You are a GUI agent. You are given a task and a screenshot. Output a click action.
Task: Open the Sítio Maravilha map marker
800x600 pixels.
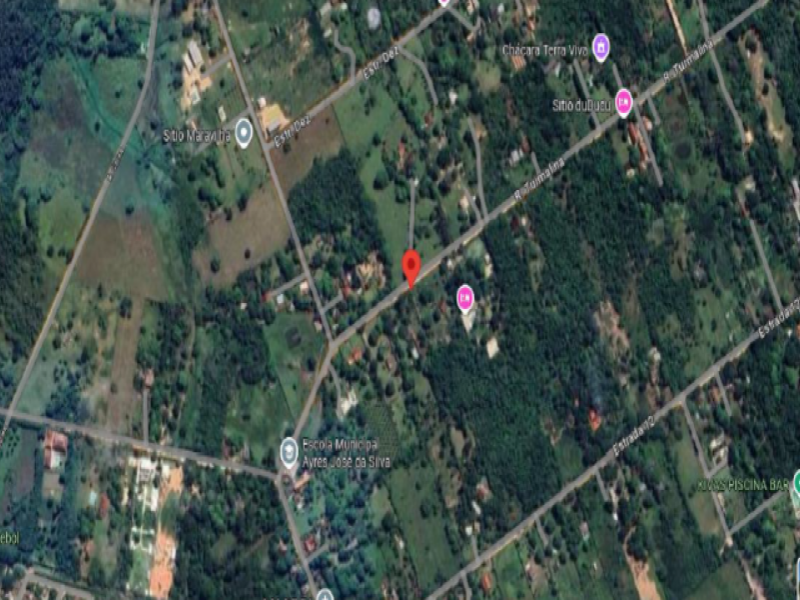[x=244, y=133]
